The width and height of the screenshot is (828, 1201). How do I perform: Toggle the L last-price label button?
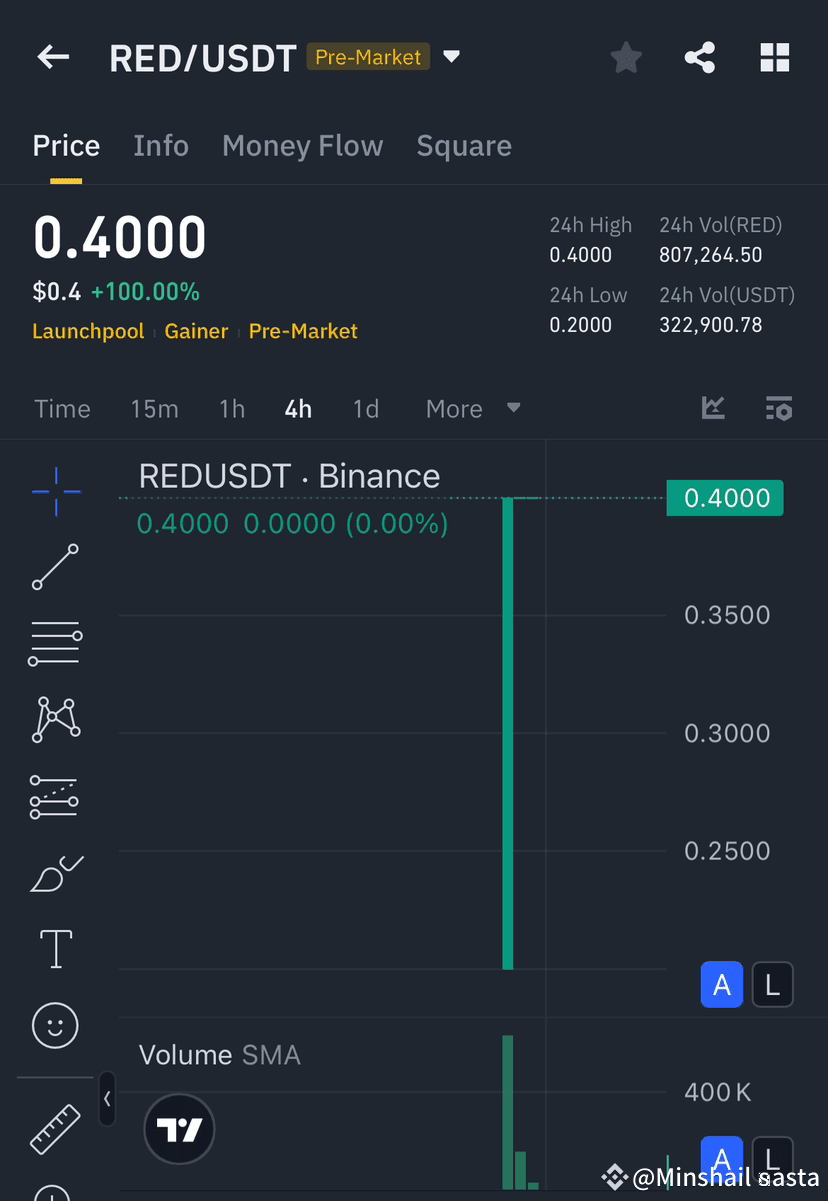point(772,984)
